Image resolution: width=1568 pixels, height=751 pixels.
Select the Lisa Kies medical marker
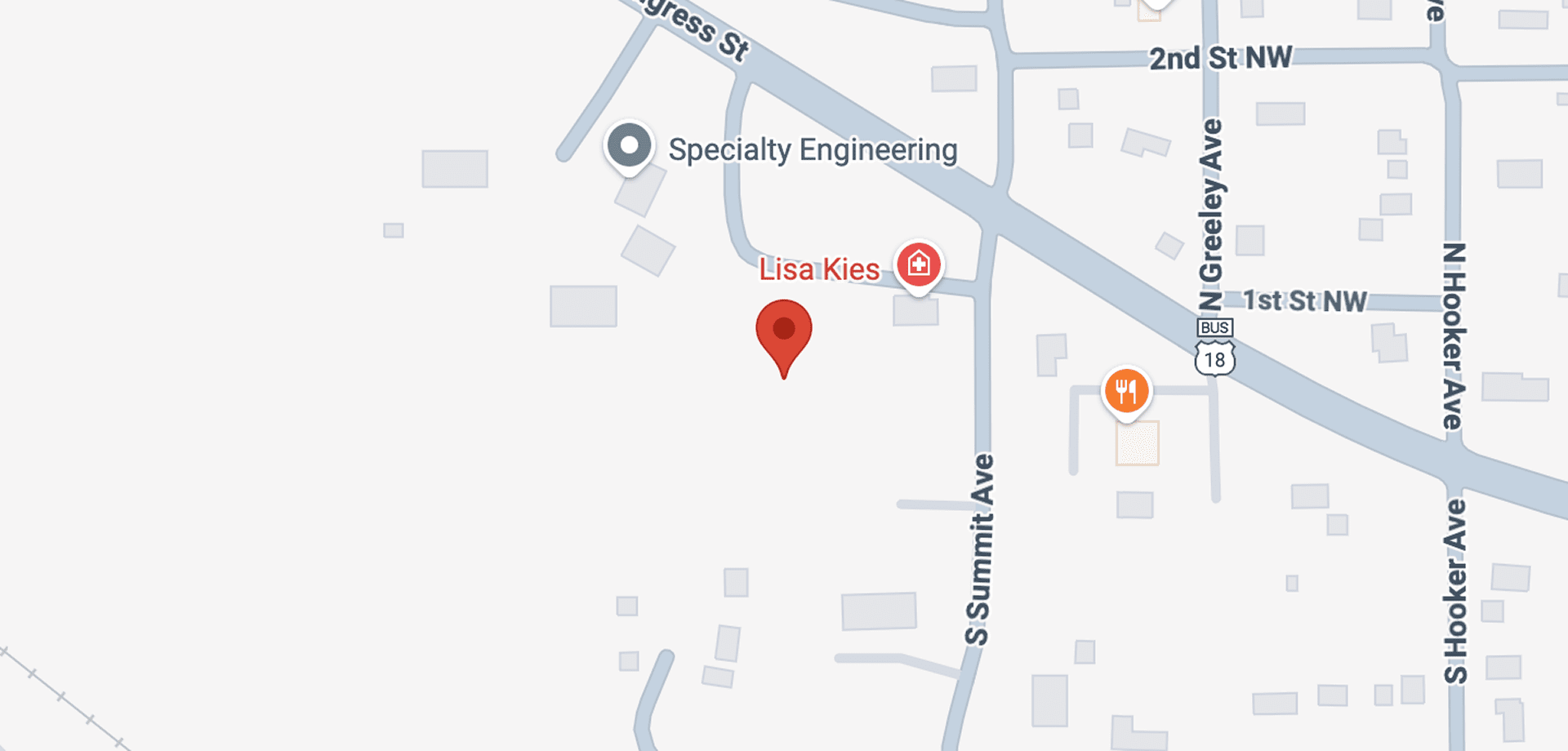pyautogui.click(x=919, y=264)
